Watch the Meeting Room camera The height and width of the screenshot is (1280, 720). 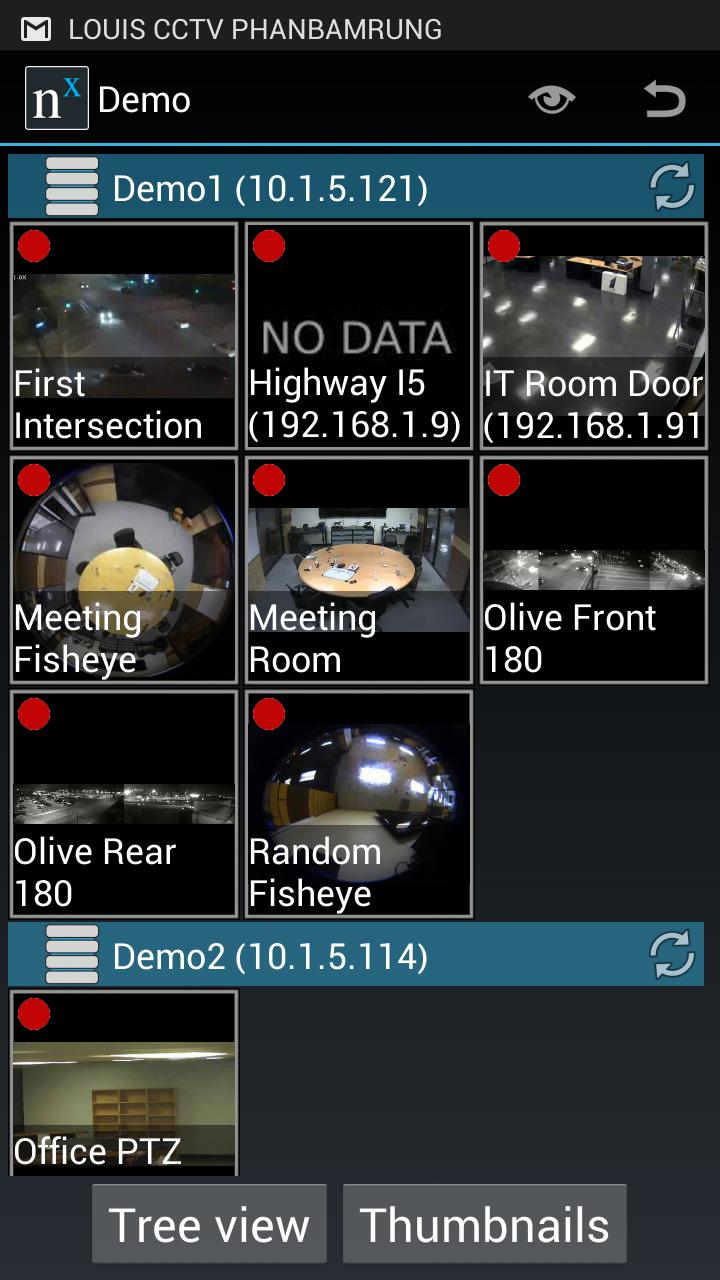(359, 570)
